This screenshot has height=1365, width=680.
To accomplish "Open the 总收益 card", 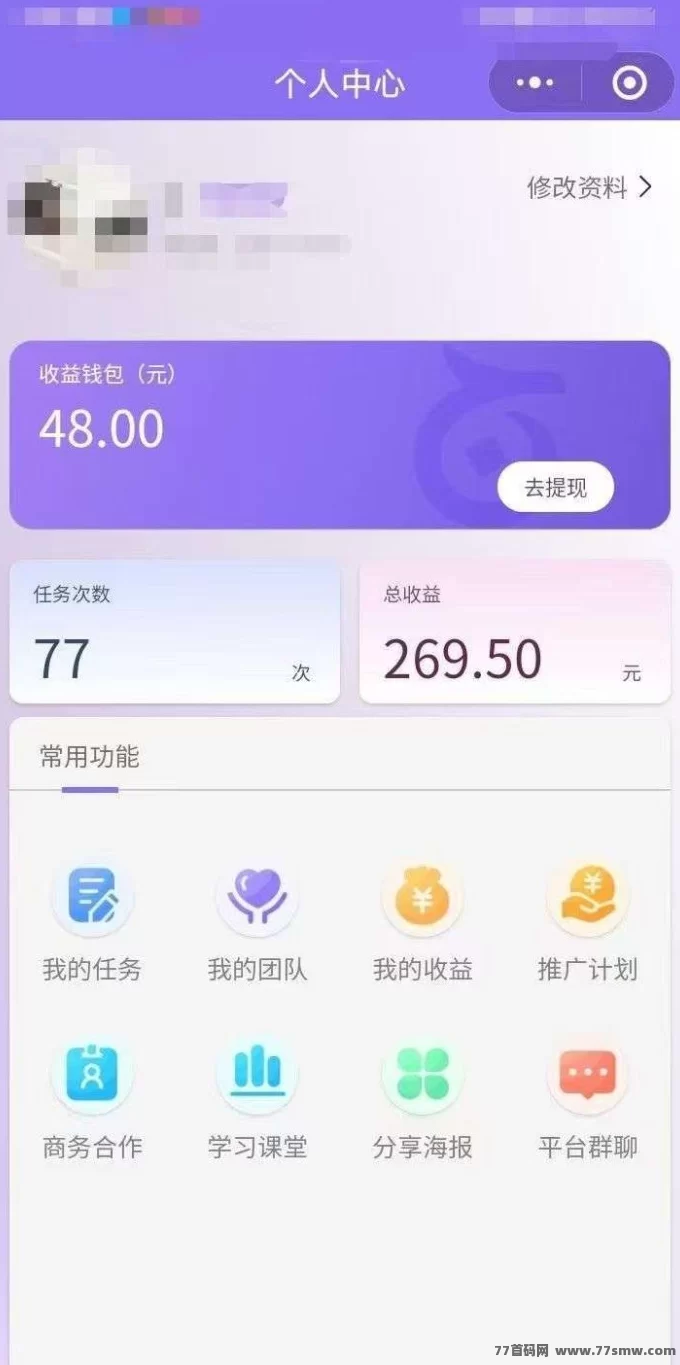I will [515, 633].
